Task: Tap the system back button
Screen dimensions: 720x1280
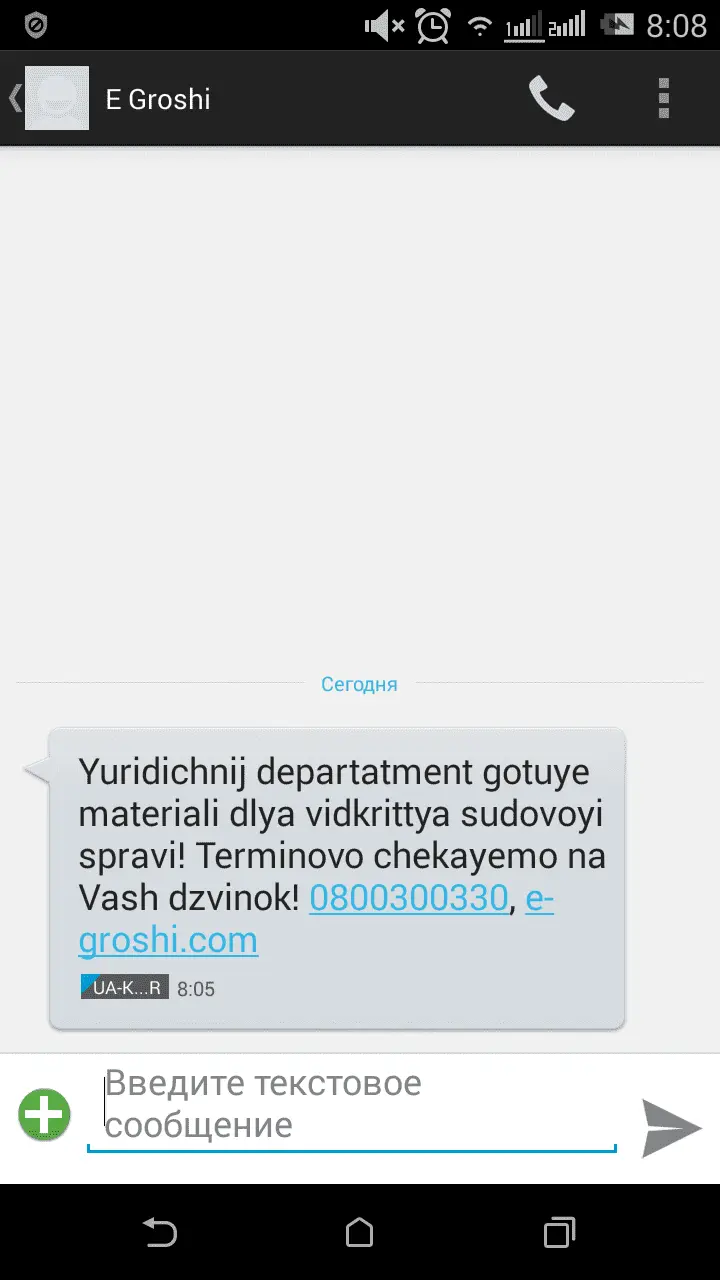Action: tap(160, 1232)
